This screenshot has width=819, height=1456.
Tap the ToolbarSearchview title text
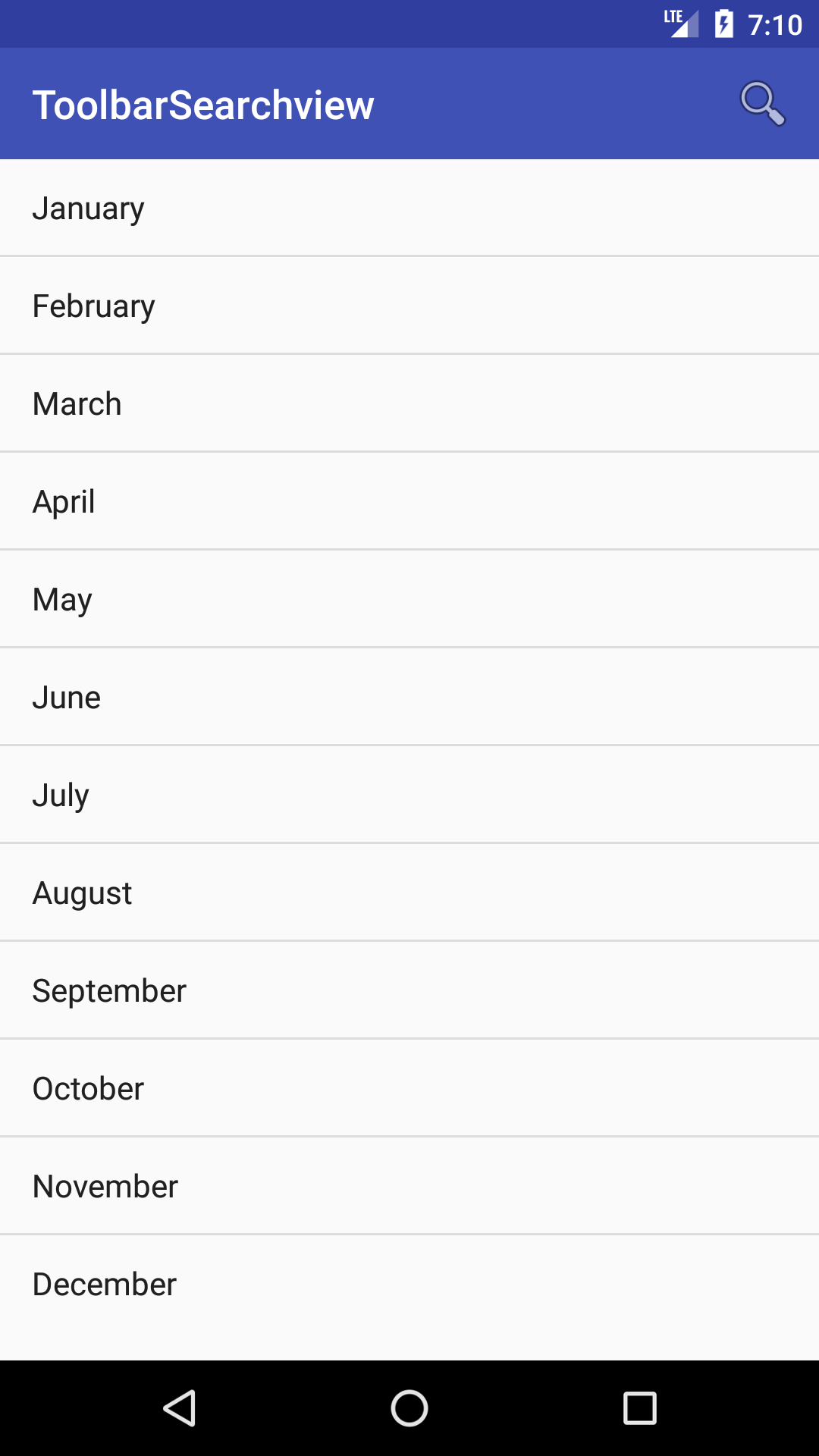point(203,104)
